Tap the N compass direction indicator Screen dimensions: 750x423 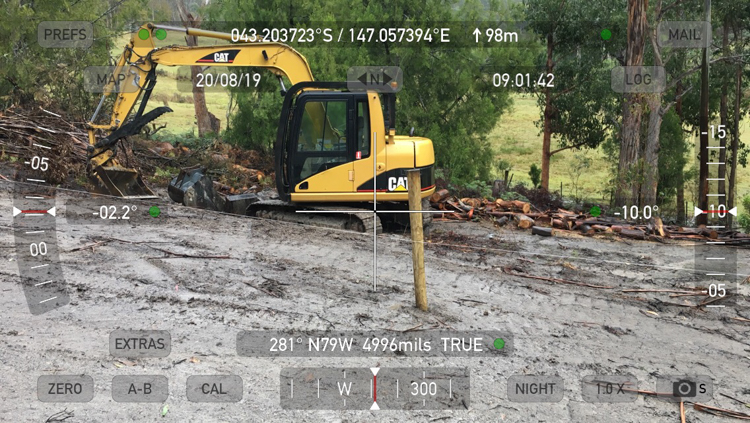click(374, 79)
